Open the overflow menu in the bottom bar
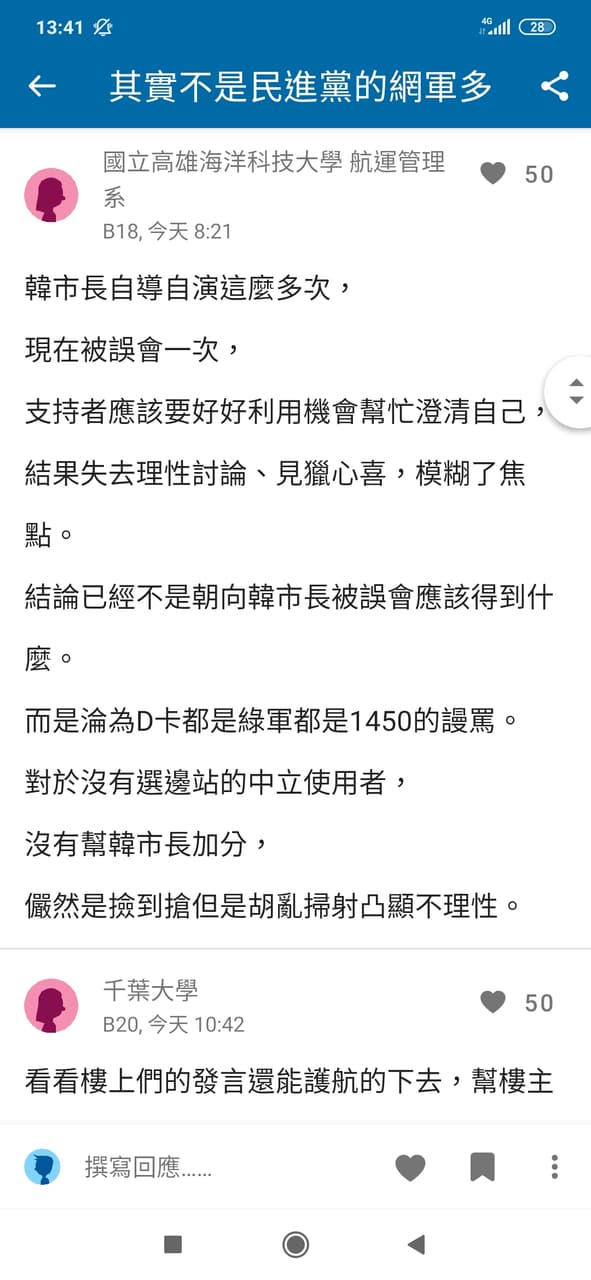The width and height of the screenshot is (591, 1280). [555, 1167]
